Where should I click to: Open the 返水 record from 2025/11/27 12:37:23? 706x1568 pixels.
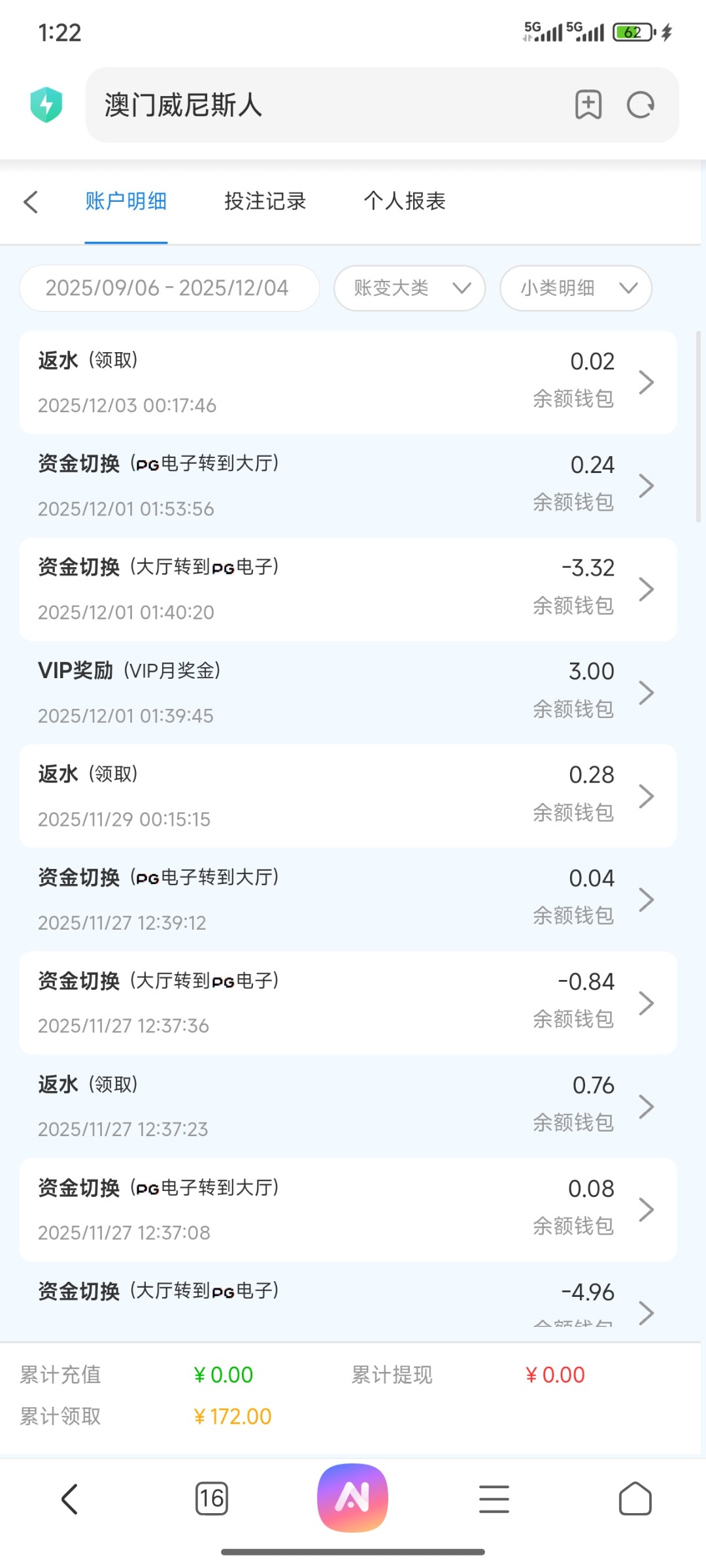348,1106
